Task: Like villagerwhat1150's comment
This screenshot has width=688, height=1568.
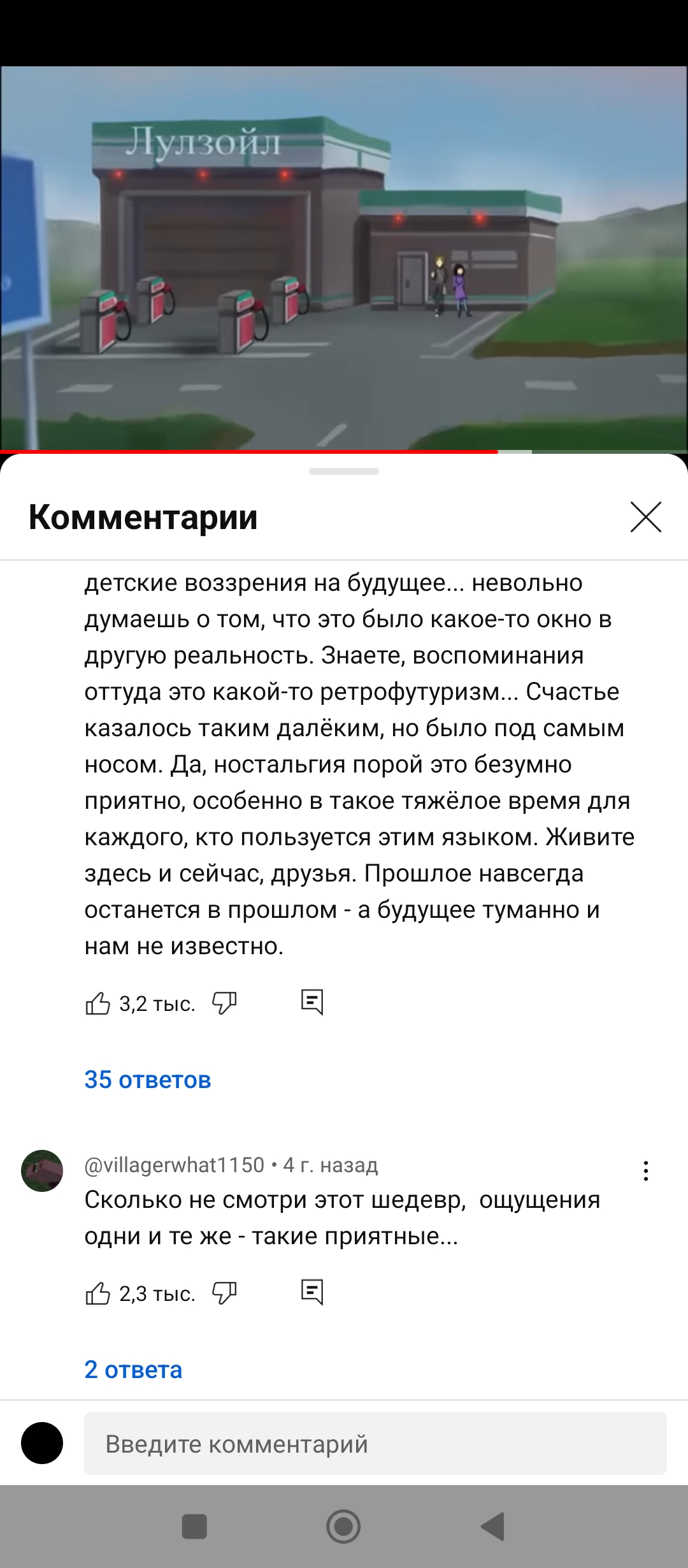Action: [98, 1293]
